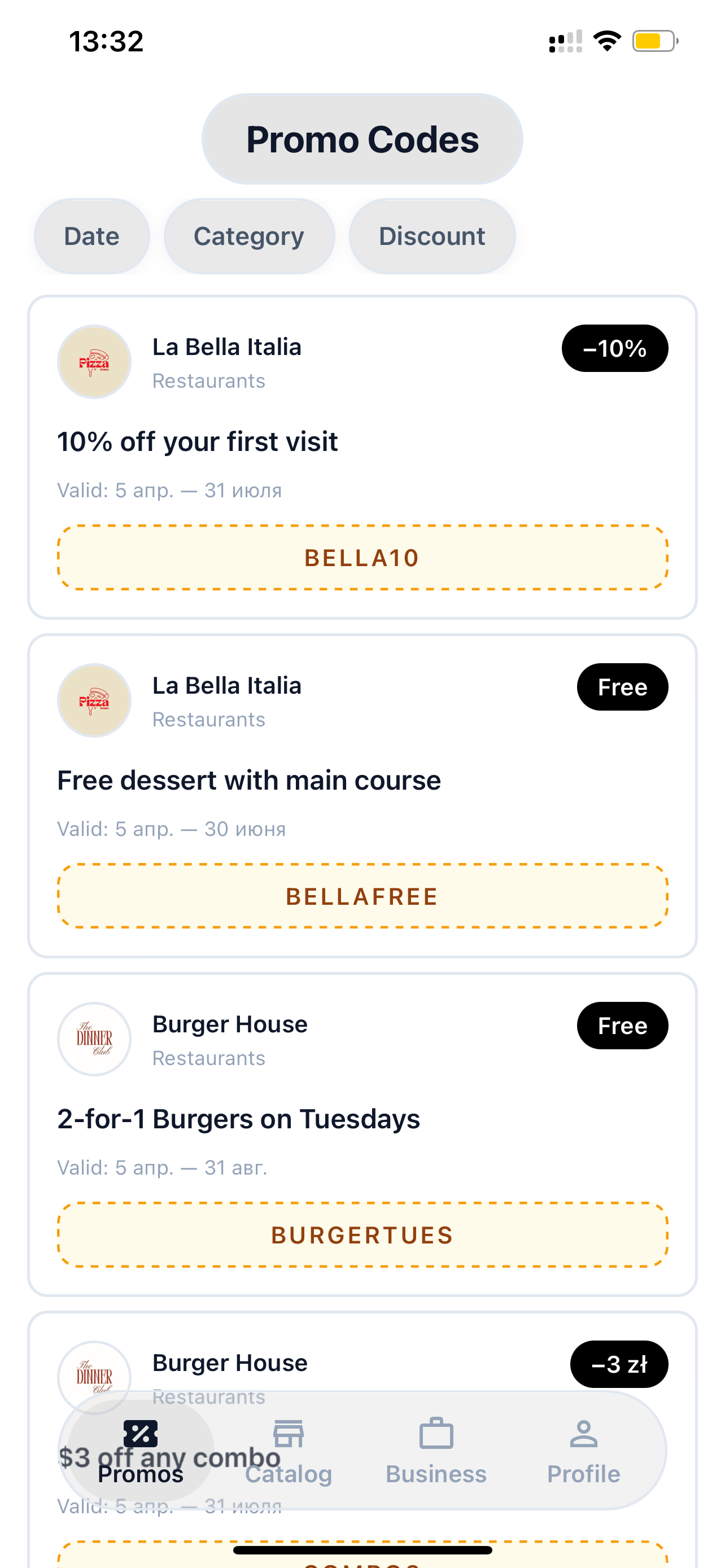Switch to the Business tab
Viewport: 725px width, 1568px height.
(x=436, y=1451)
